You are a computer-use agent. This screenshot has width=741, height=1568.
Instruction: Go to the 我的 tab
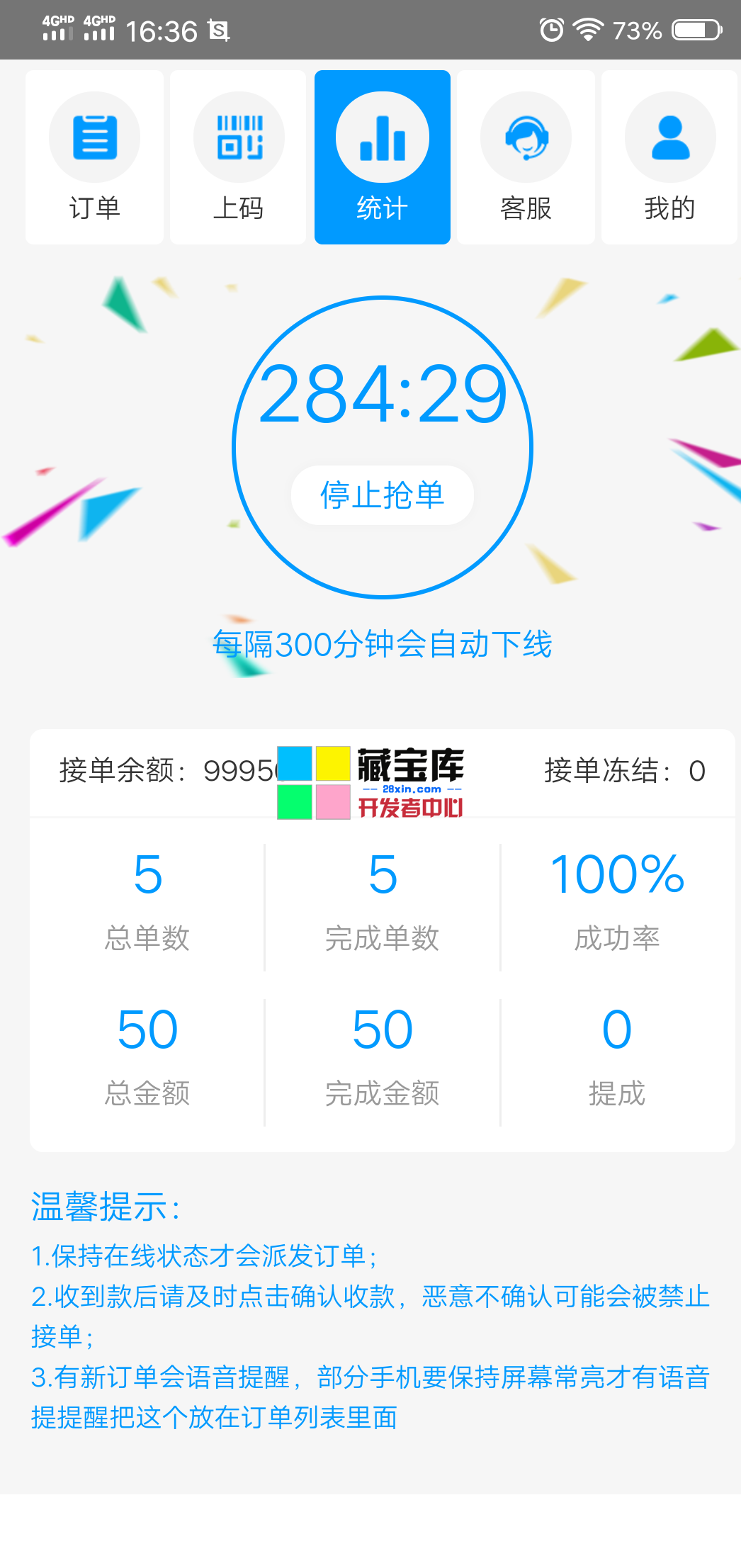click(669, 157)
